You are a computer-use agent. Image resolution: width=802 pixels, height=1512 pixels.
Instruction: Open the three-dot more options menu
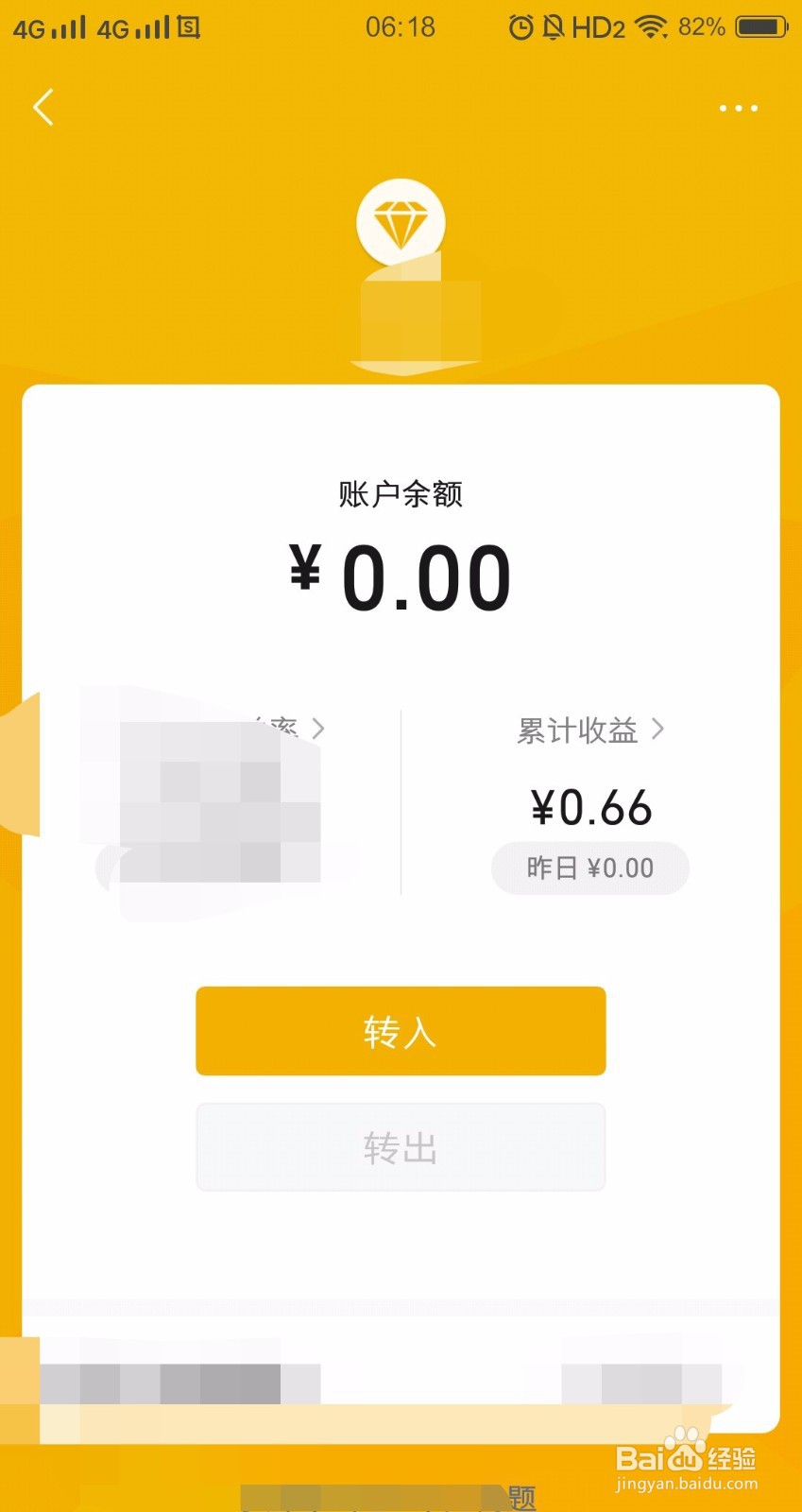pyautogui.click(x=738, y=107)
